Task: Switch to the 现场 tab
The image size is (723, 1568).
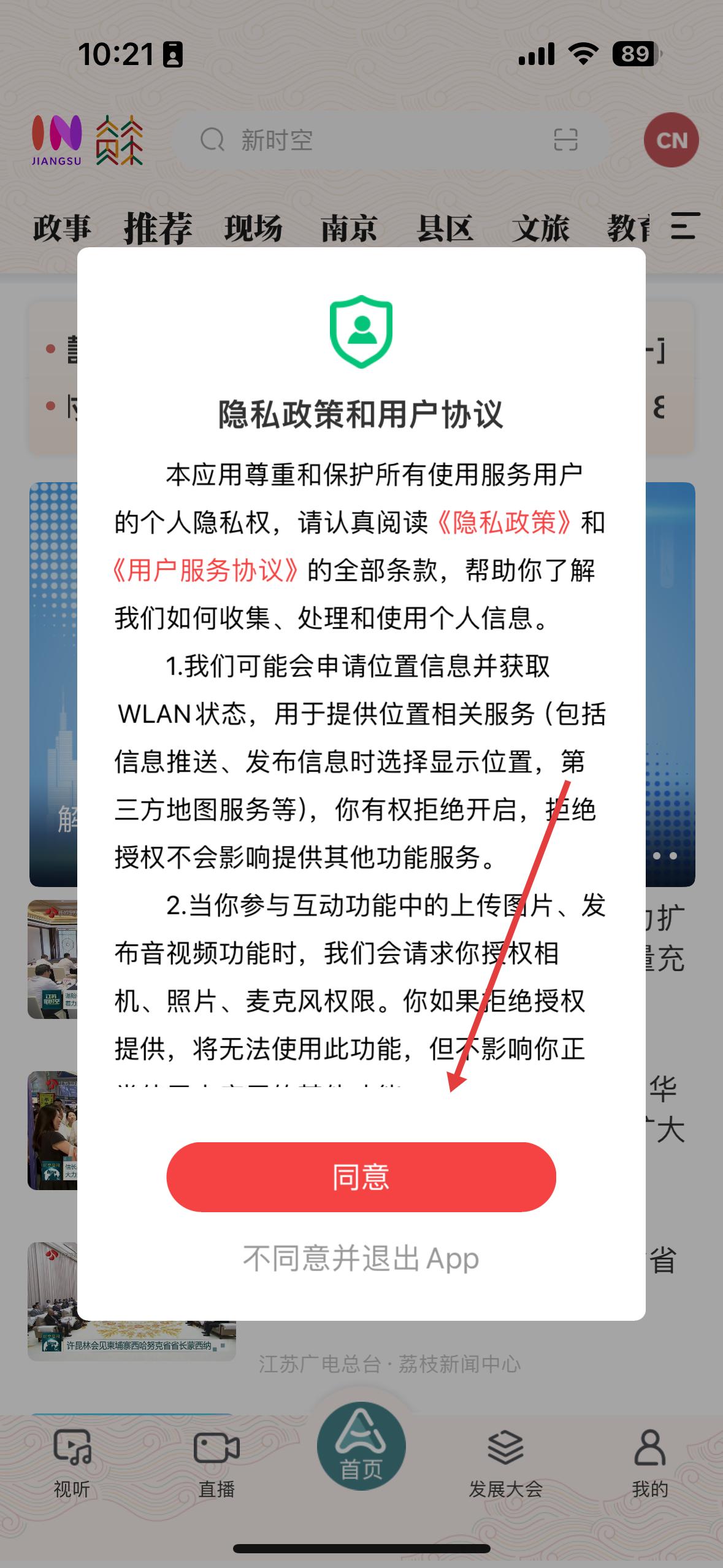Action: tap(254, 228)
